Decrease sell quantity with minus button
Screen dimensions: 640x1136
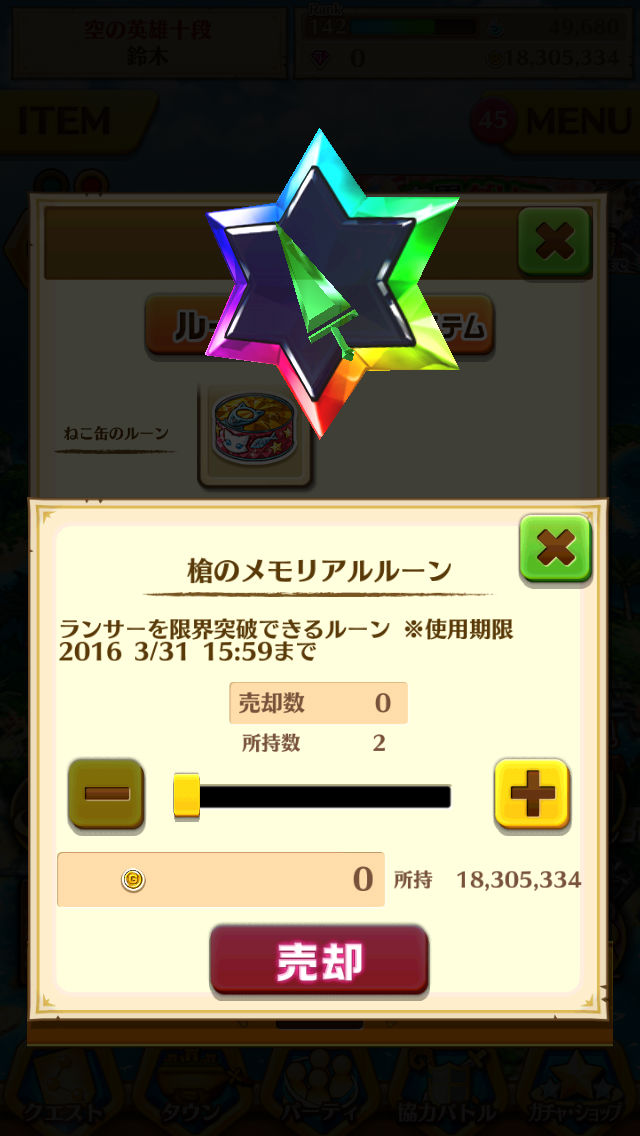106,794
